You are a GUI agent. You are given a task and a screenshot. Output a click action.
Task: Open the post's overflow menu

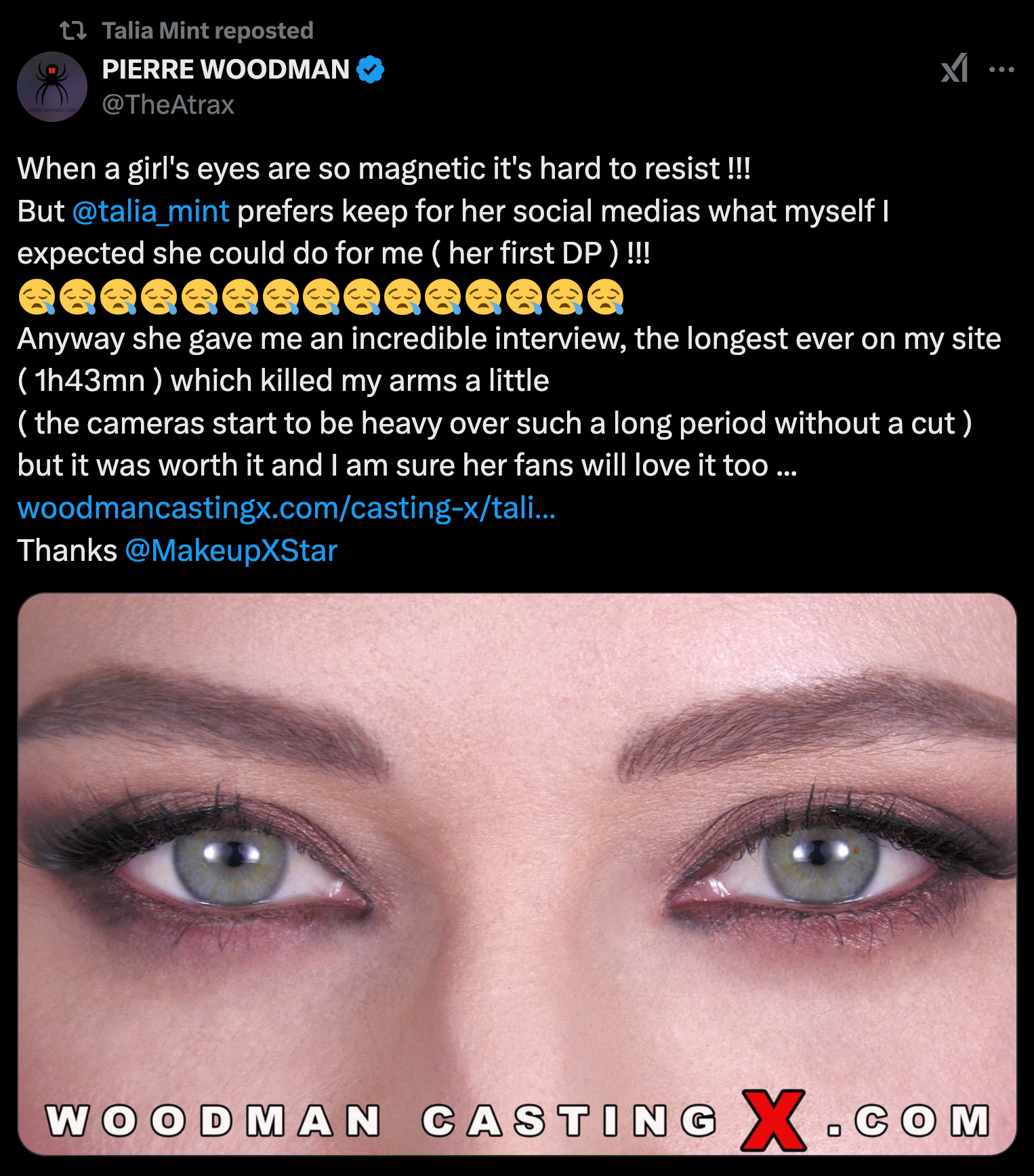1001,69
